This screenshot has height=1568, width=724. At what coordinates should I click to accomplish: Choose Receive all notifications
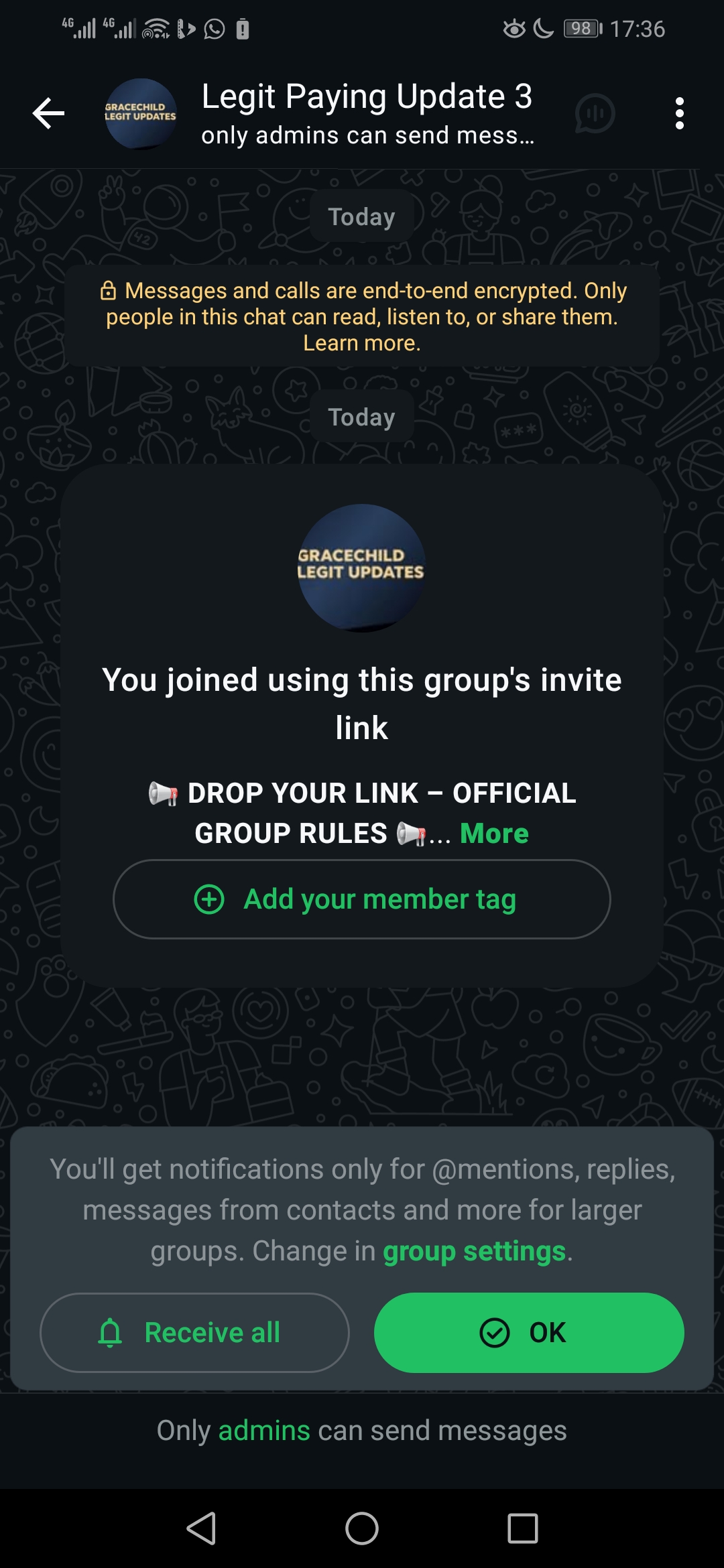[194, 1332]
